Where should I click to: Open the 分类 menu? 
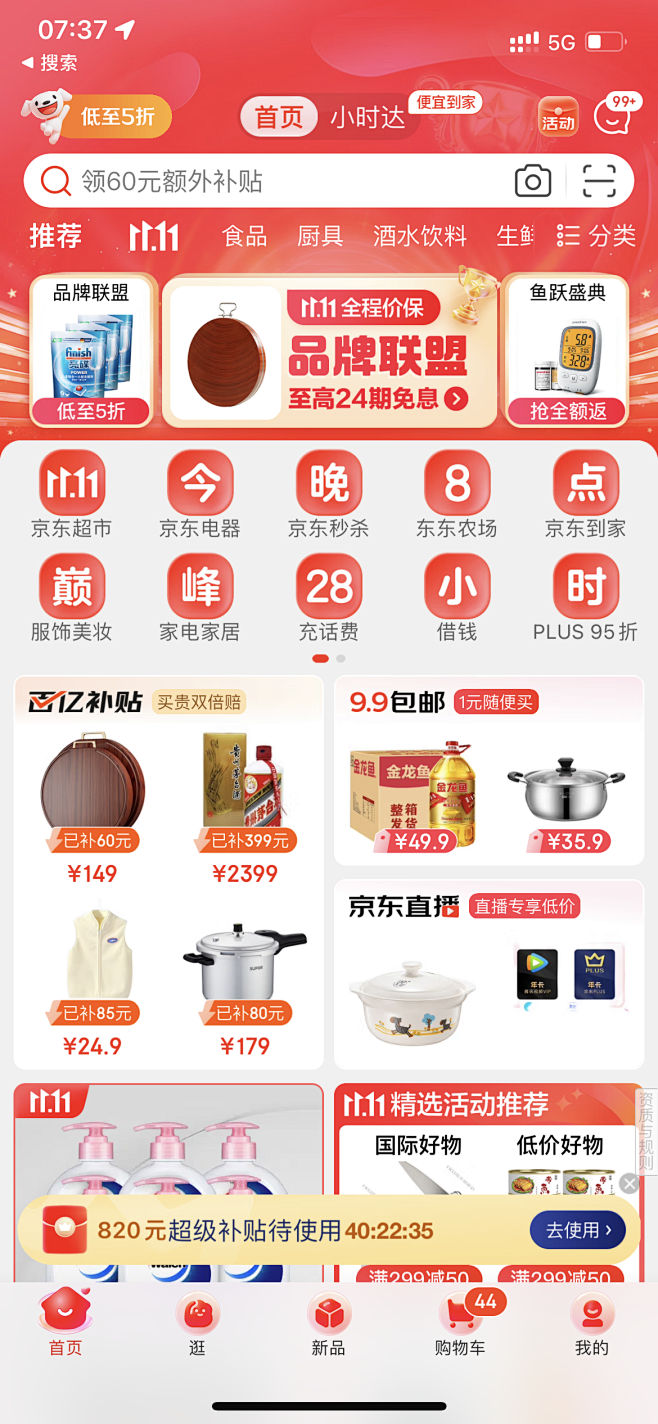(x=597, y=236)
